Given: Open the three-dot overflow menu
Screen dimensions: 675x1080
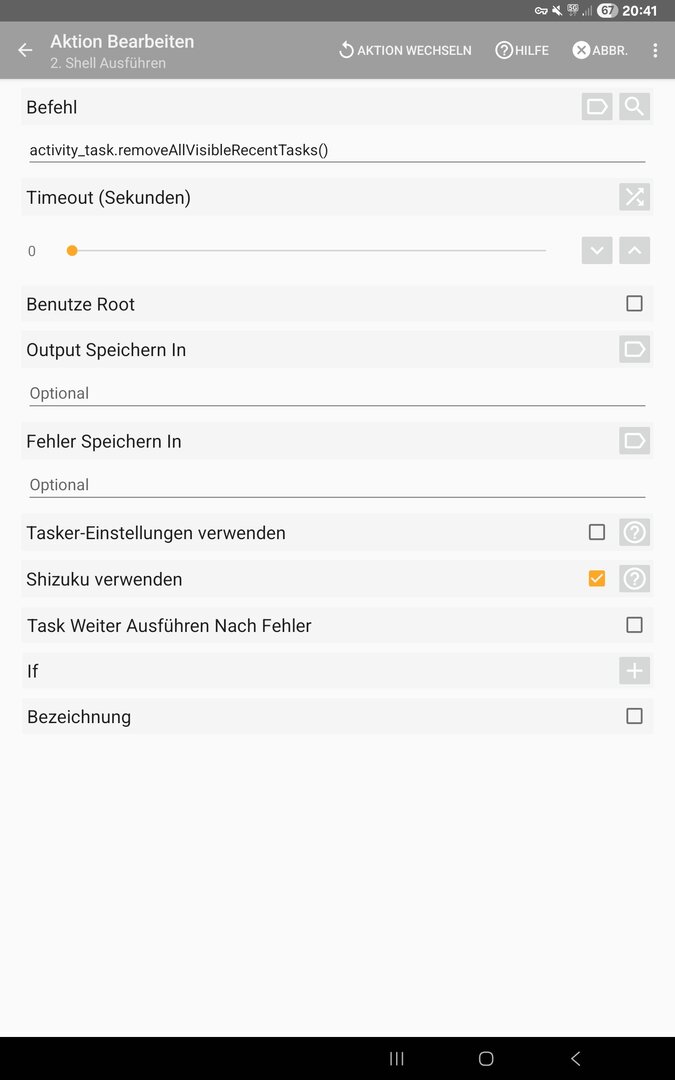Looking at the screenshot, I should (x=655, y=50).
